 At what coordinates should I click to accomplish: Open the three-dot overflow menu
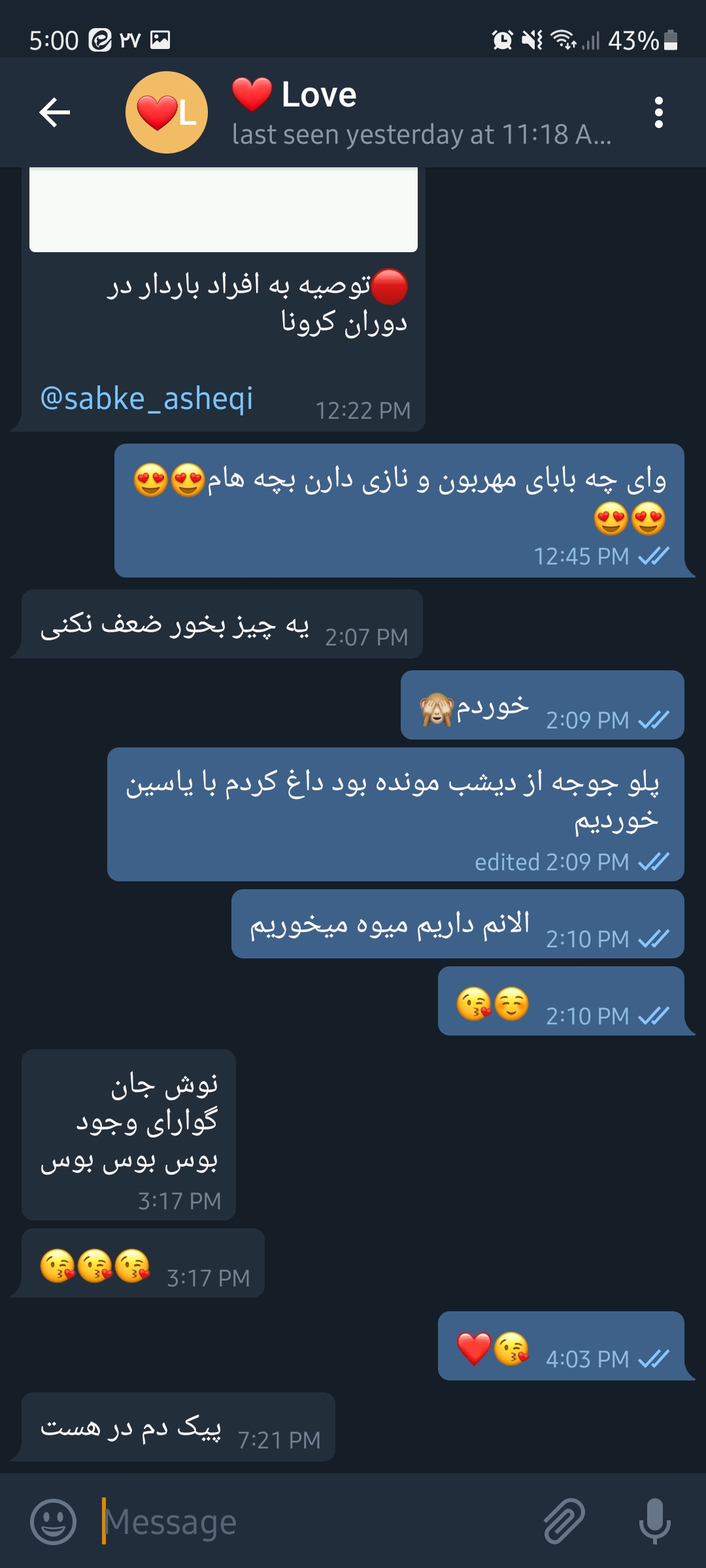click(x=658, y=112)
